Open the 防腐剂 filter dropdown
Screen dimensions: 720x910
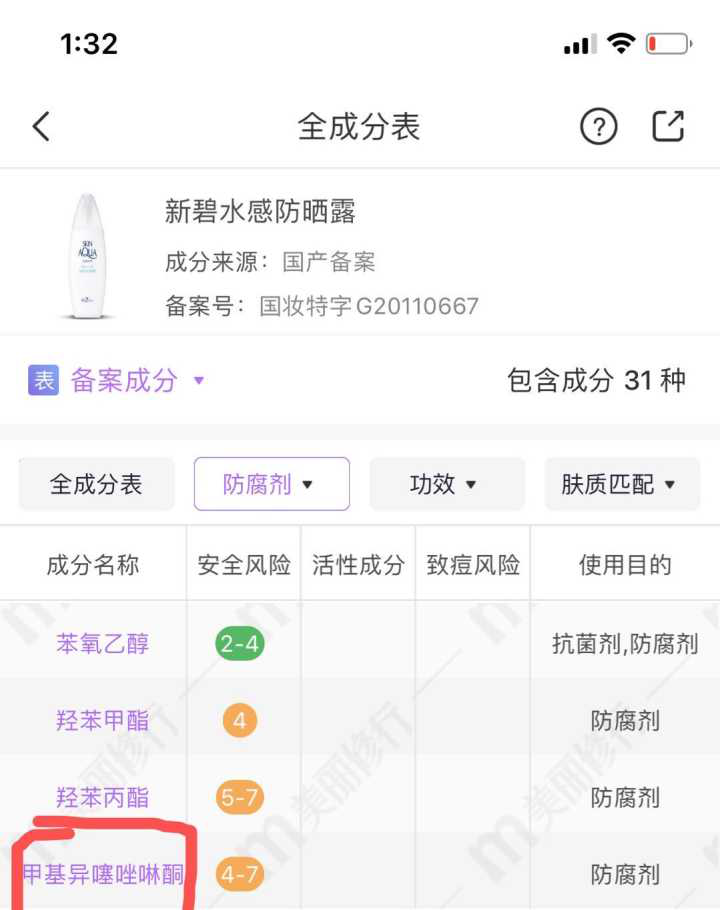click(271, 485)
